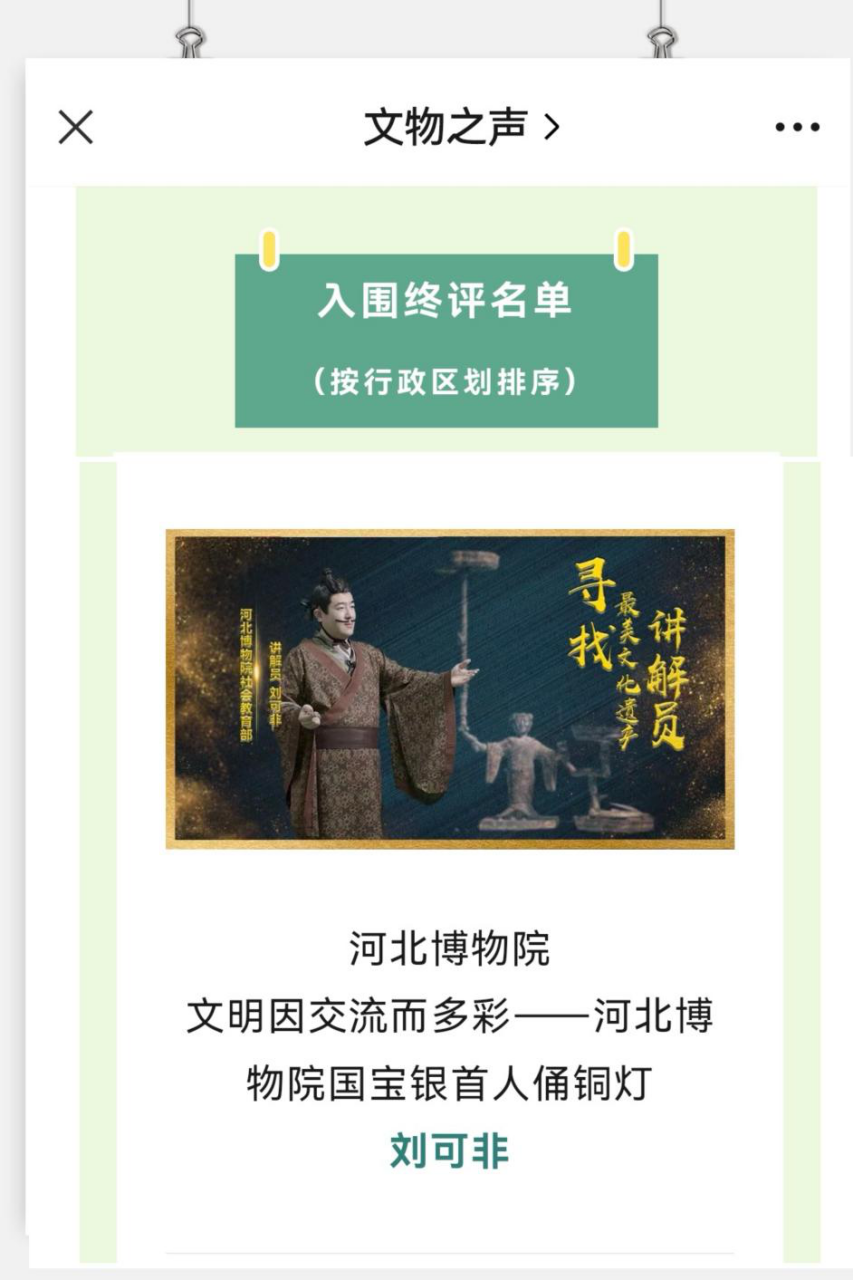View the 刘可非 presenter poster image
The width and height of the screenshot is (853, 1280).
pyautogui.click(x=449, y=688)
